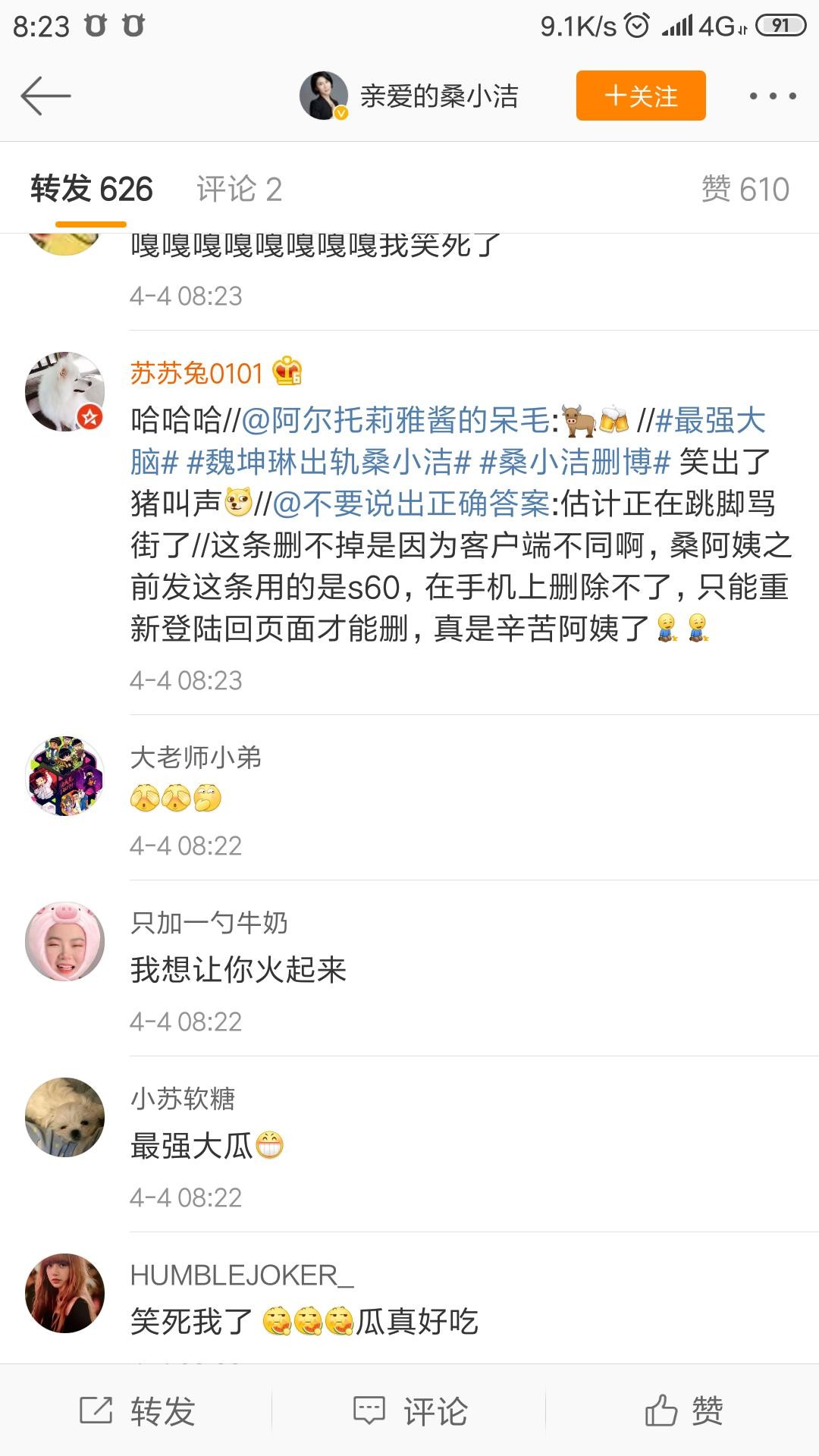Open 小苏软糖's repost 最强大瓜
The width and height of the screenshot is (819, 1456).
click(193, 1146)
